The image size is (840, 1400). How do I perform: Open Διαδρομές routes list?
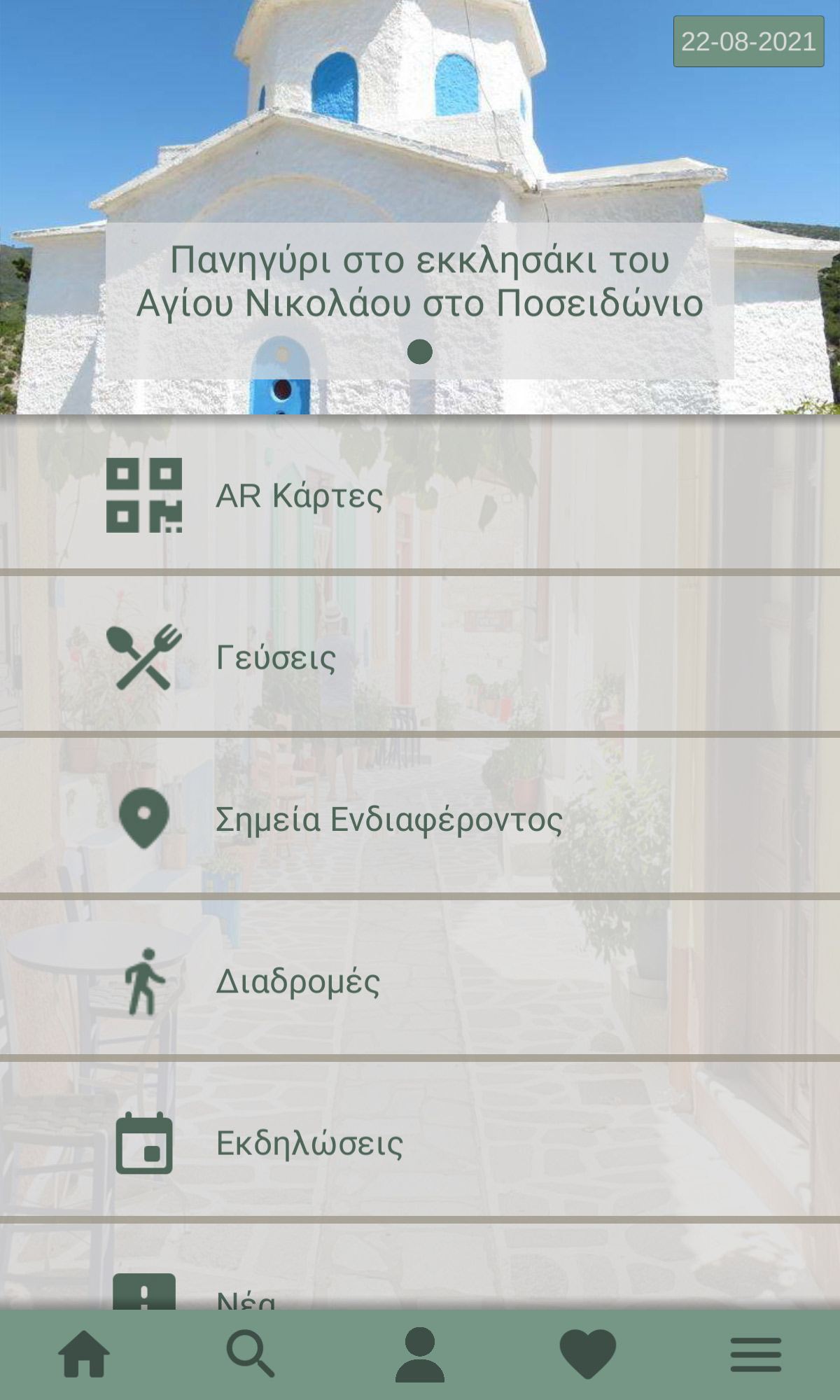click(x=420, y=980)
